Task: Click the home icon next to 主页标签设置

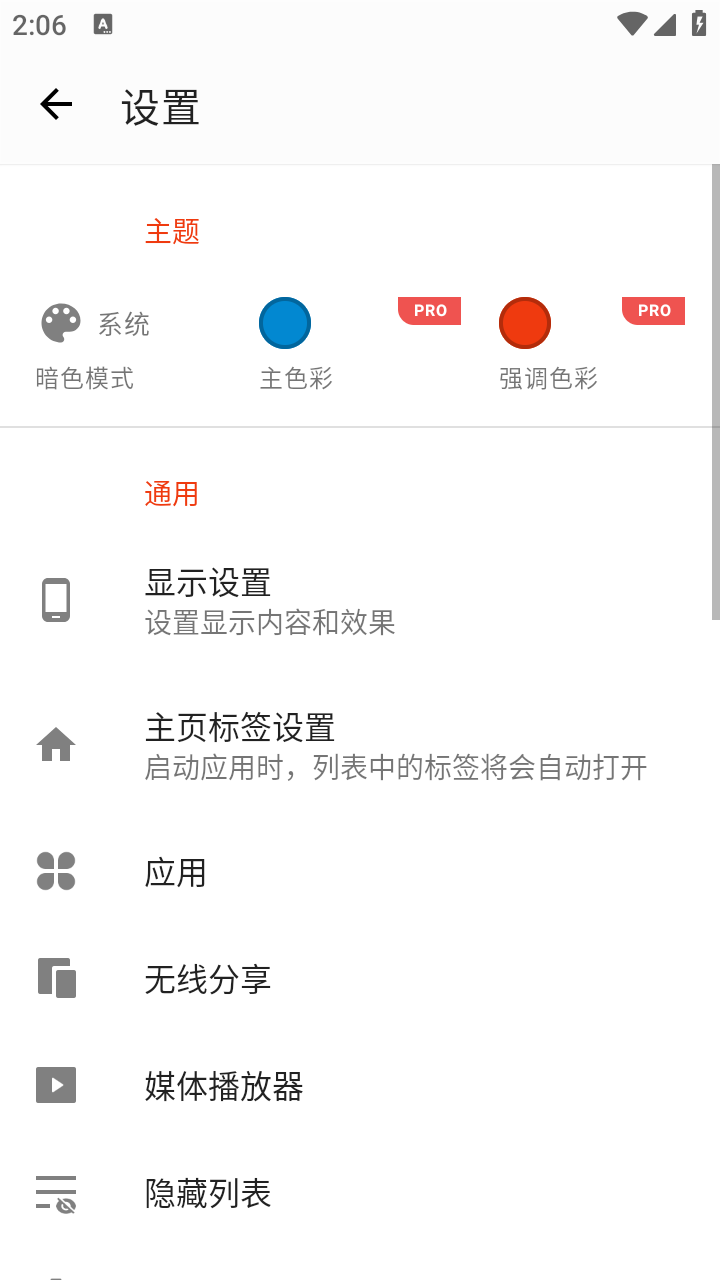Action: click(56, 743)
